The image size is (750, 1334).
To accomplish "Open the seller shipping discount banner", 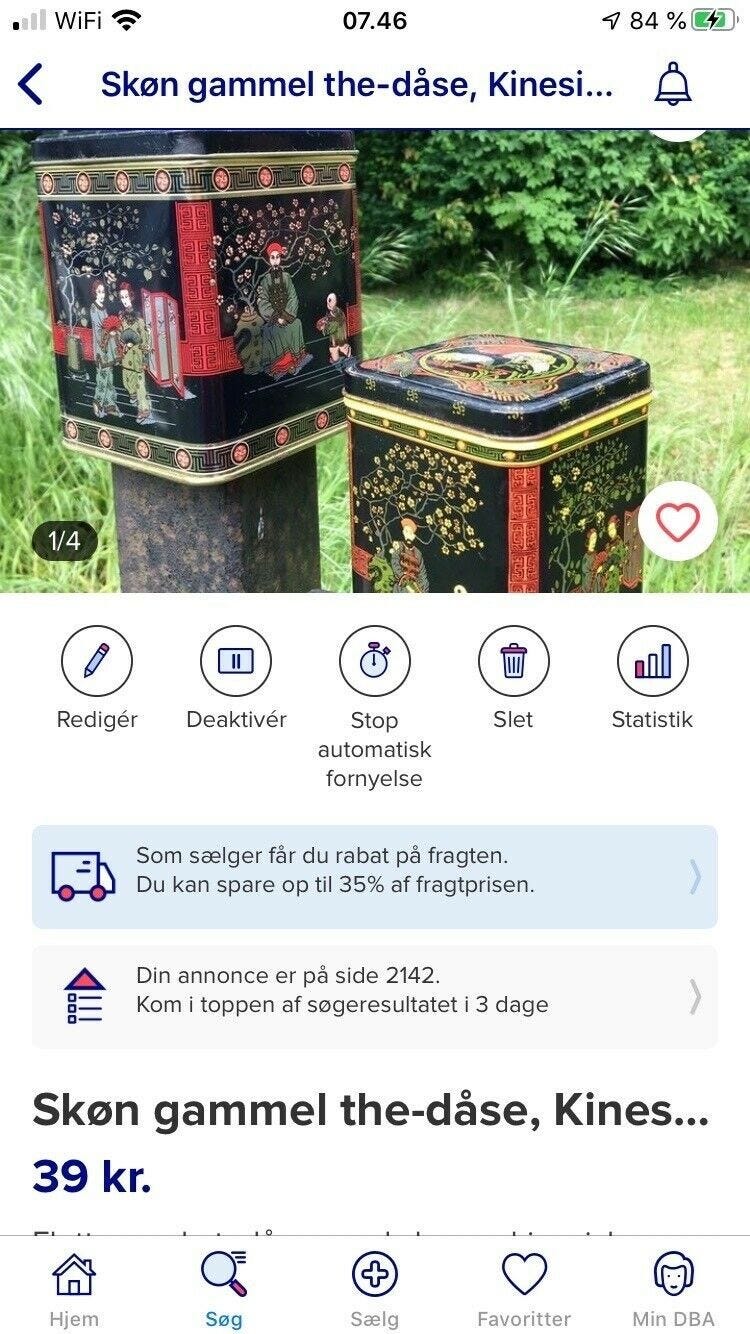I will point(374,876).
